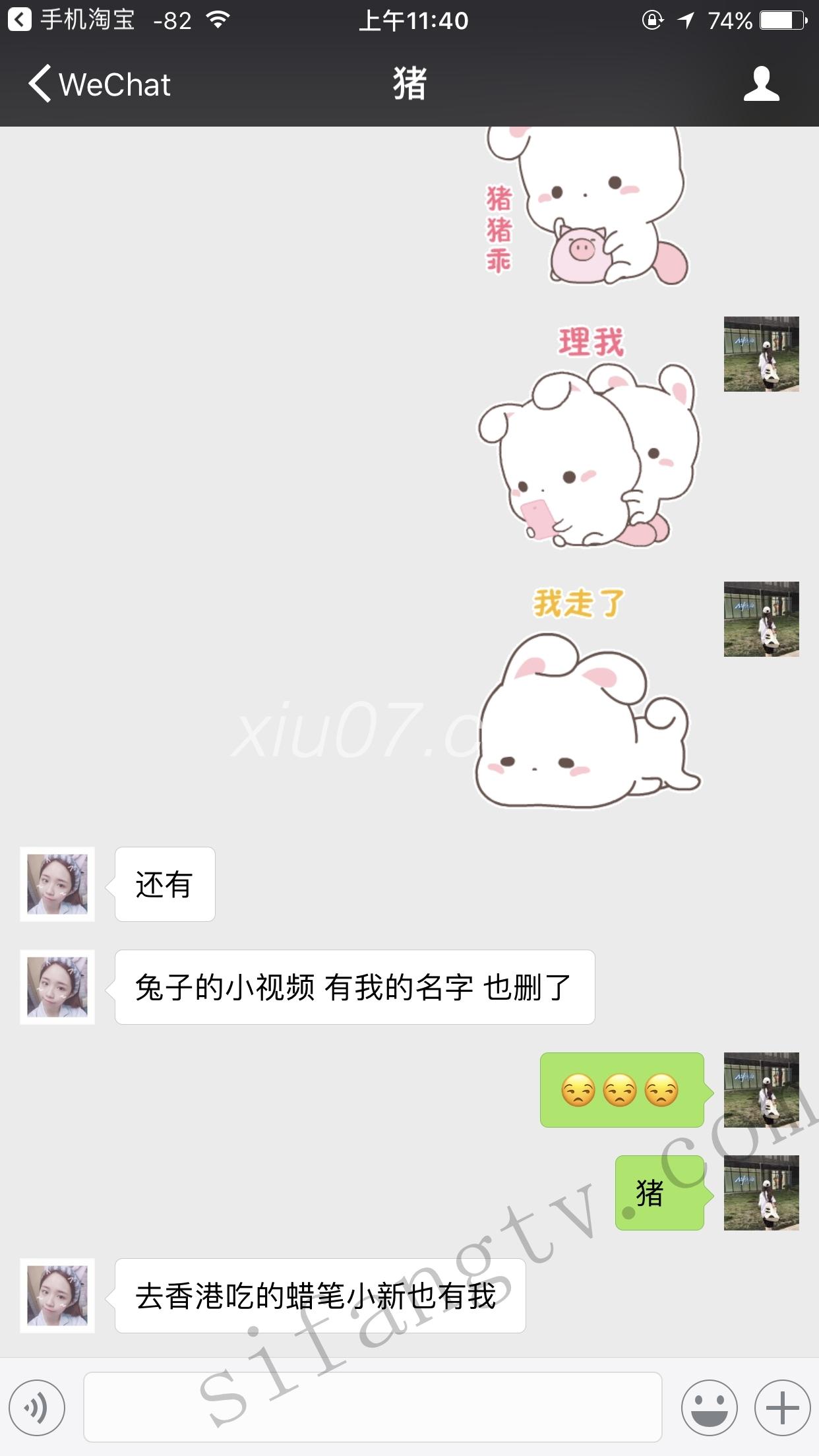Open the plus attachments menu

click(782, 1407)
